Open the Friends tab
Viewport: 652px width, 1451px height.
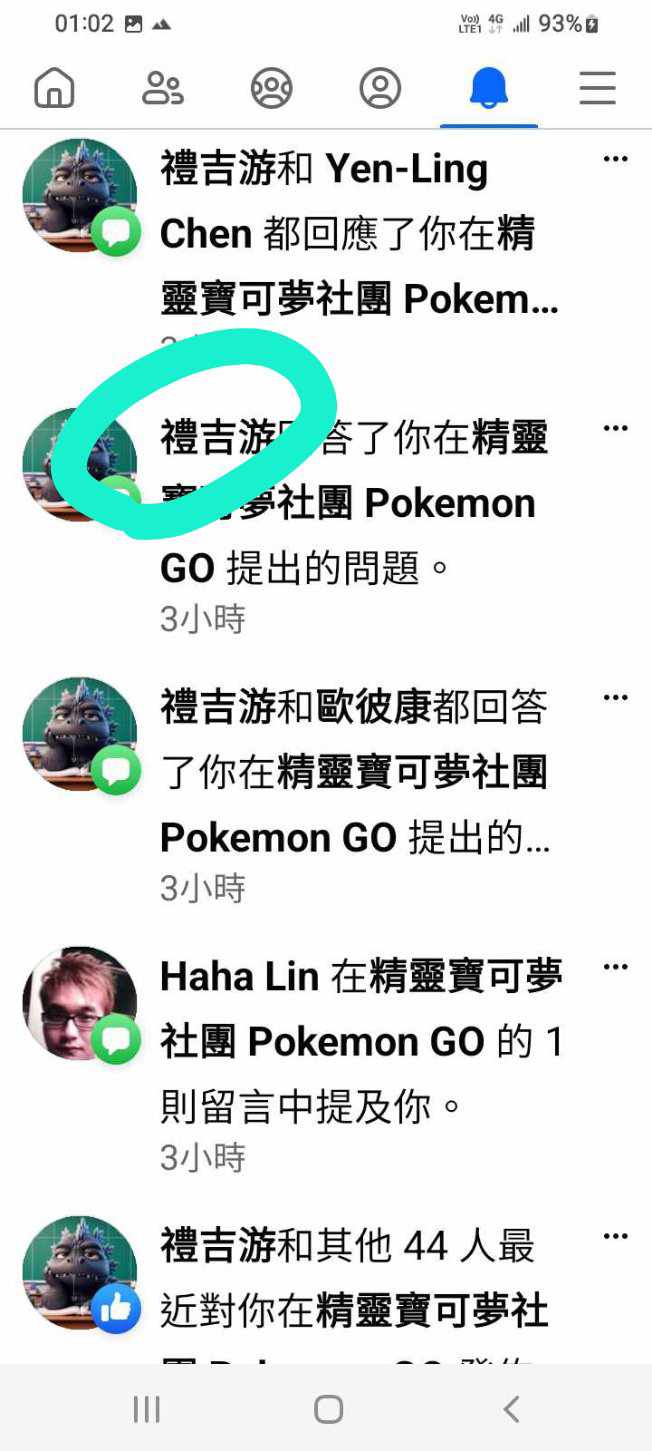(x=162, y=88)
